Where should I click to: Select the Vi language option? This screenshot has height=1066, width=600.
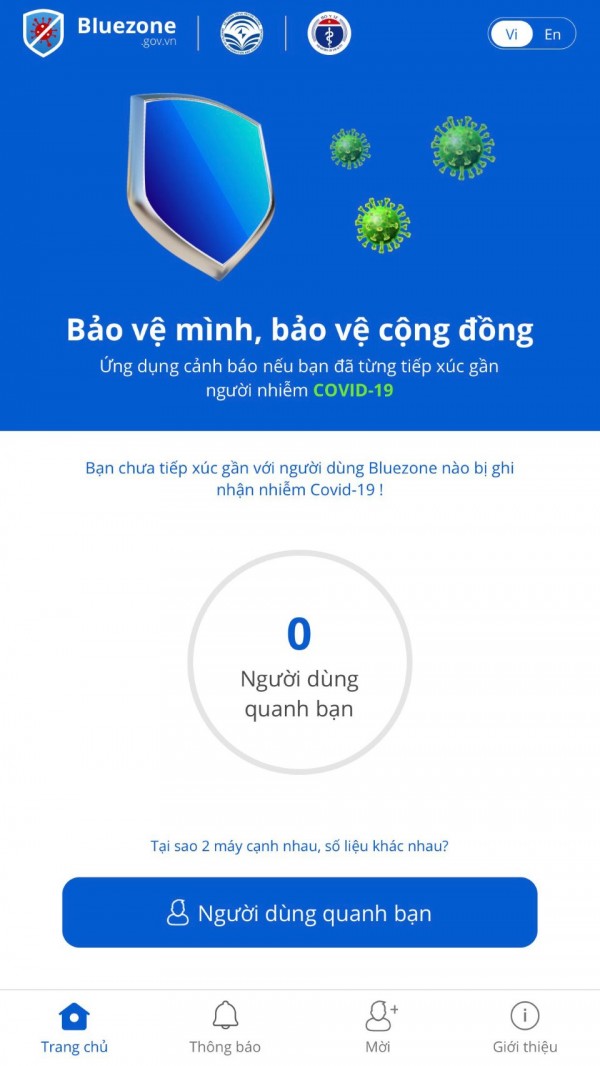[x=512, y=34]
